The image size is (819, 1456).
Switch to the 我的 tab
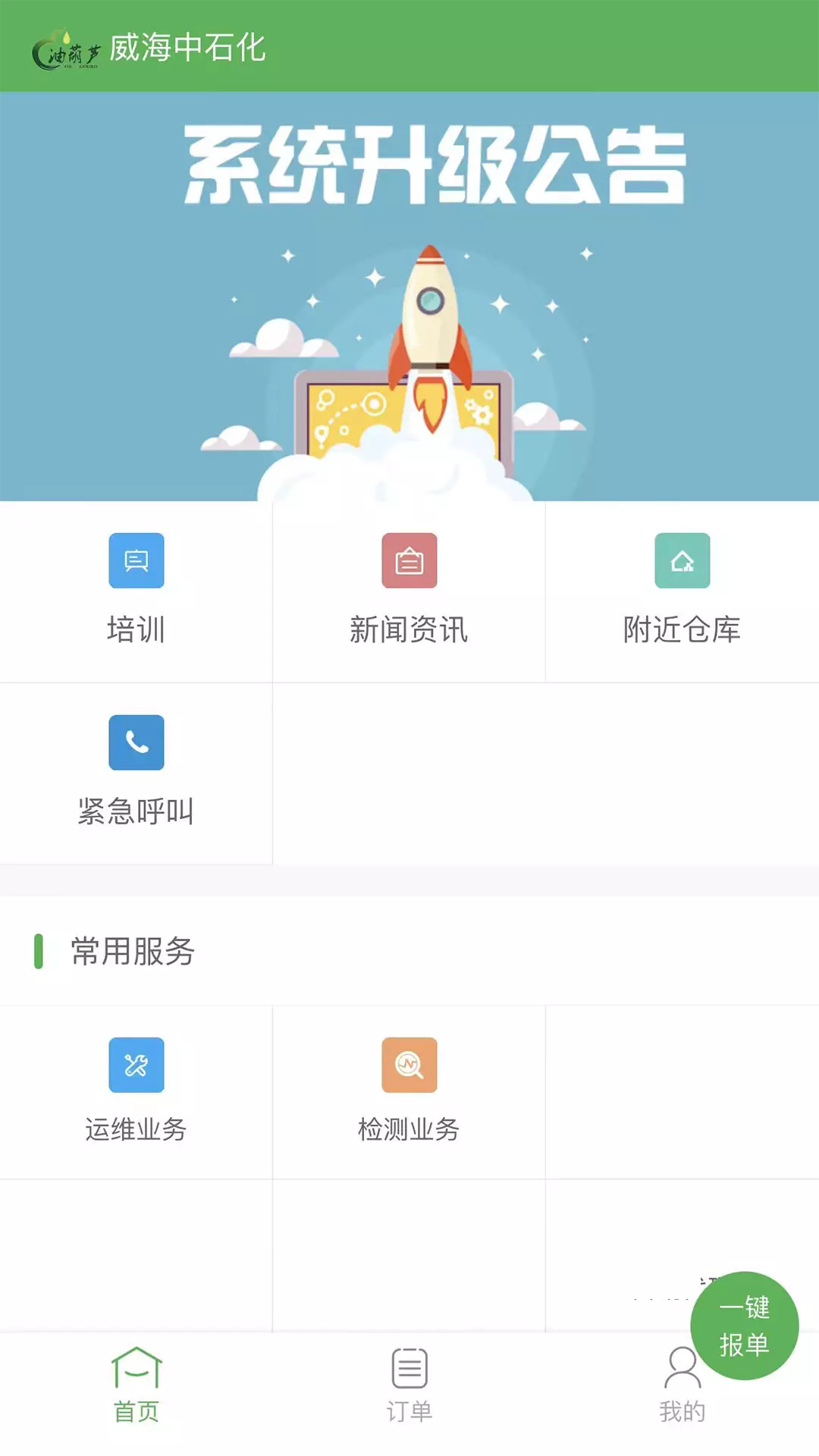coord(682,1385)
